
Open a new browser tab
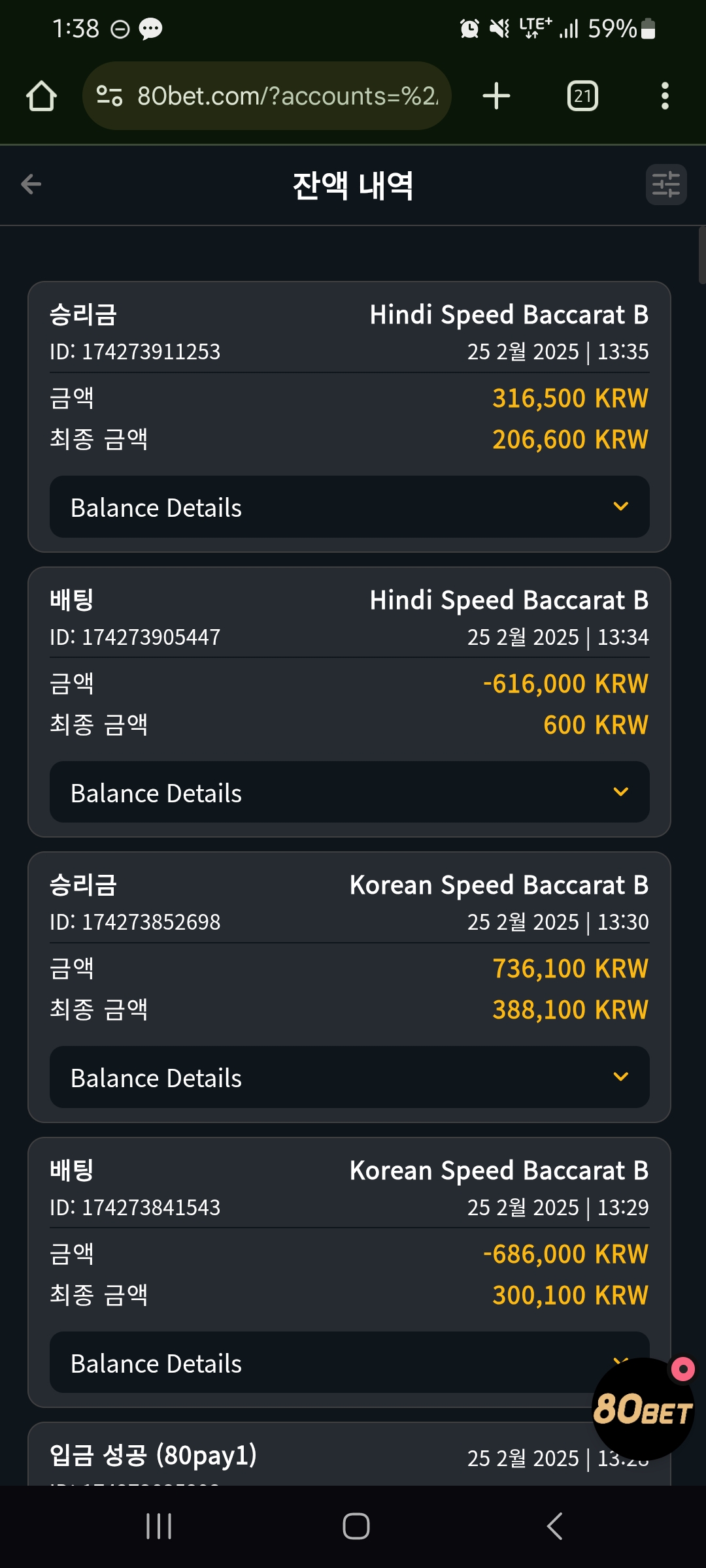coord(497,96)
